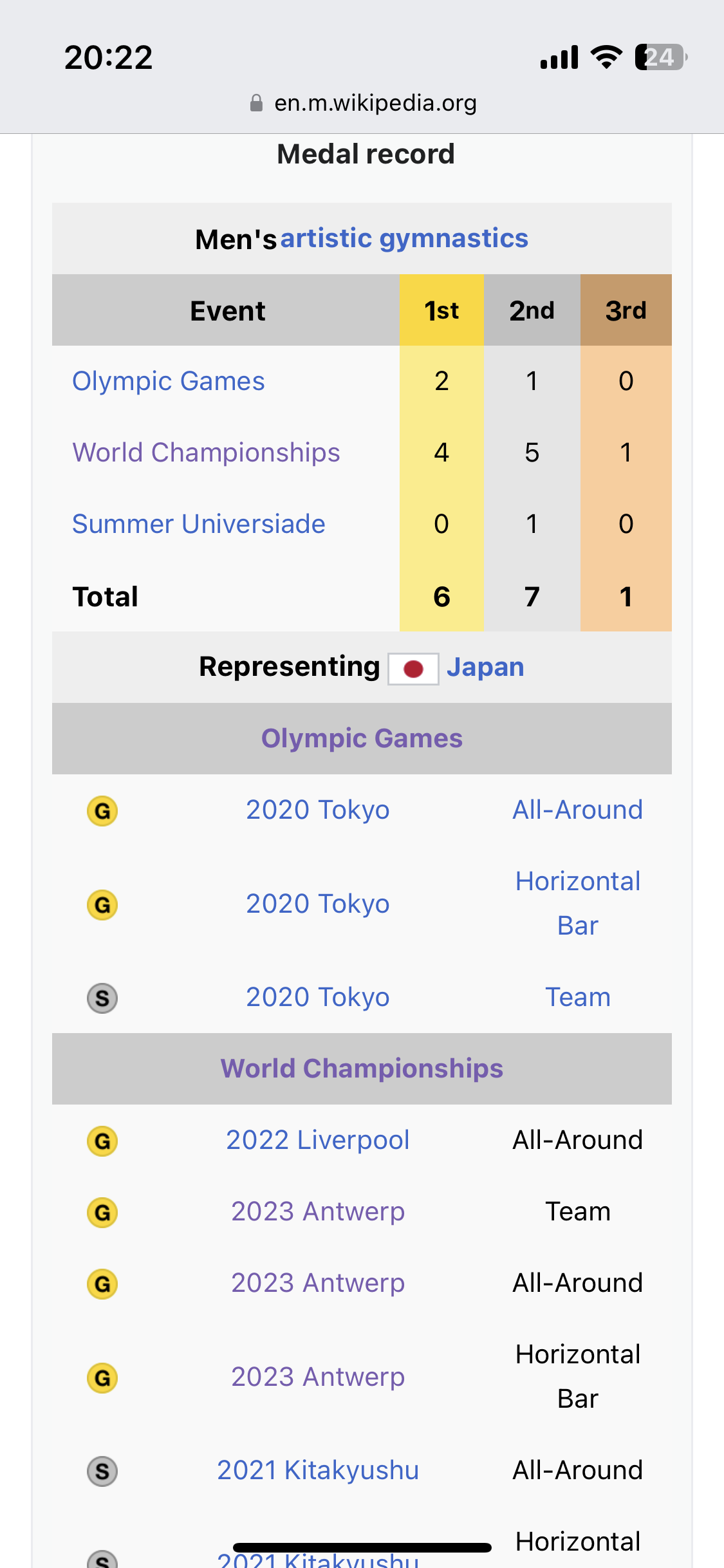Open World Championships link in medal table

click(206, 453)
